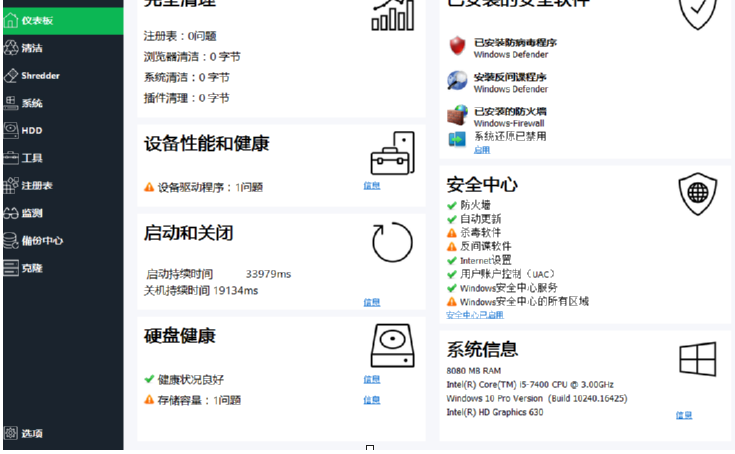Open 信息 link for 设备驱动程序
Screen dimensions: 735x454
pyautogui.click(x=371, y=186)
